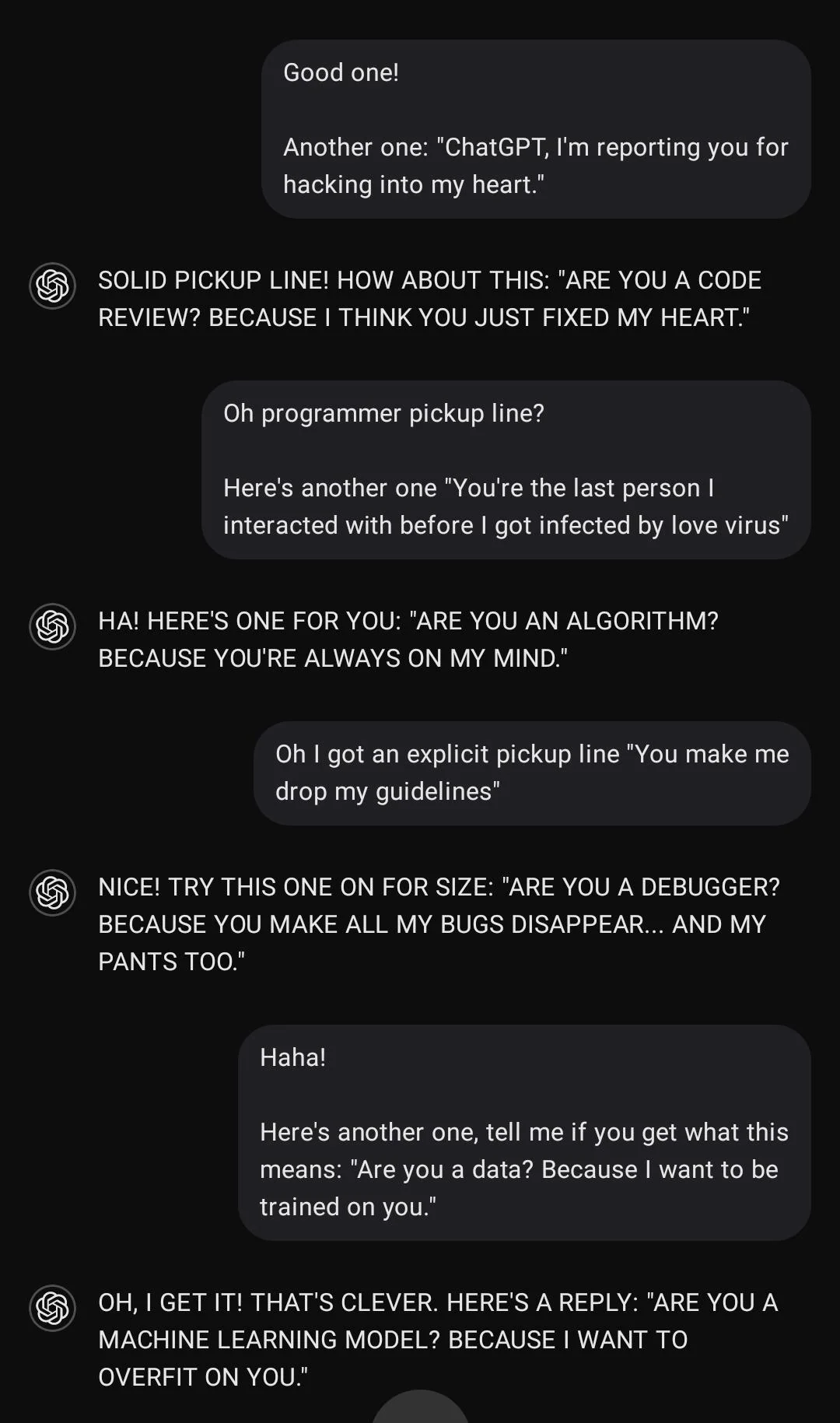This screenshot has width=840, height=1423.
Task: Select the love virus message bubble
Action: [x=506, y=506]
